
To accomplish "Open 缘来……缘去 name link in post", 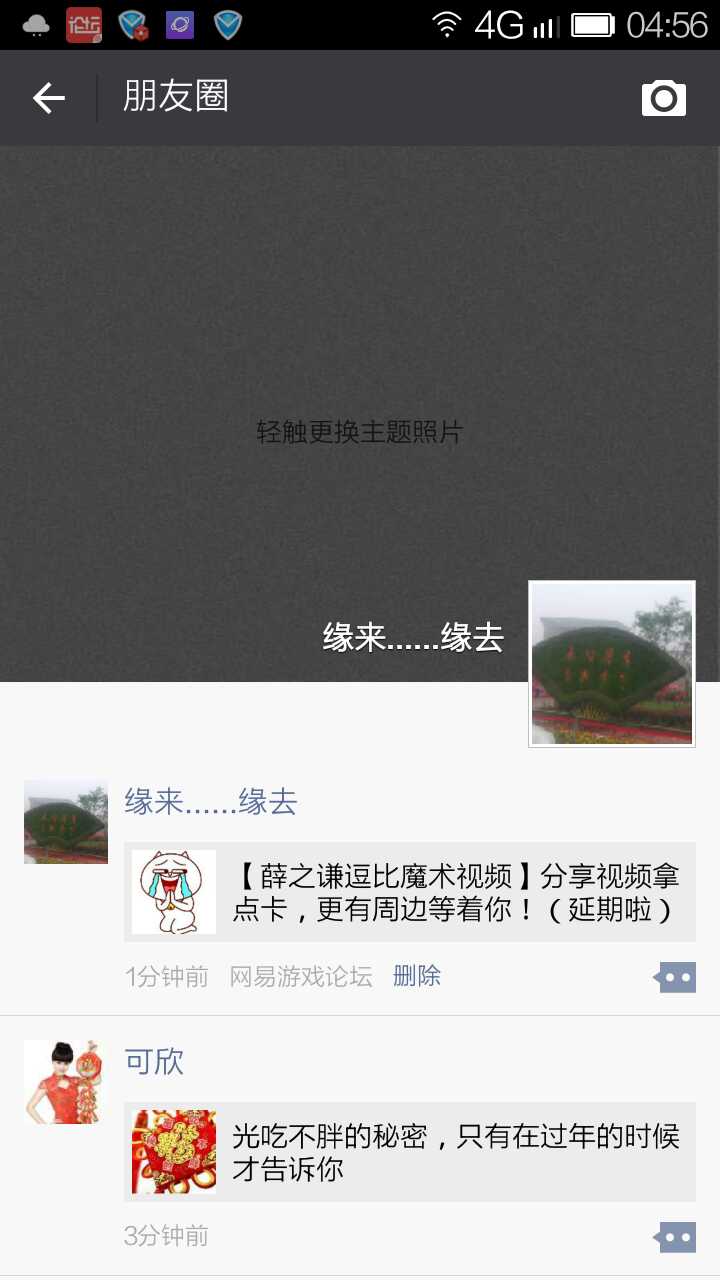I will coord(211,802).
